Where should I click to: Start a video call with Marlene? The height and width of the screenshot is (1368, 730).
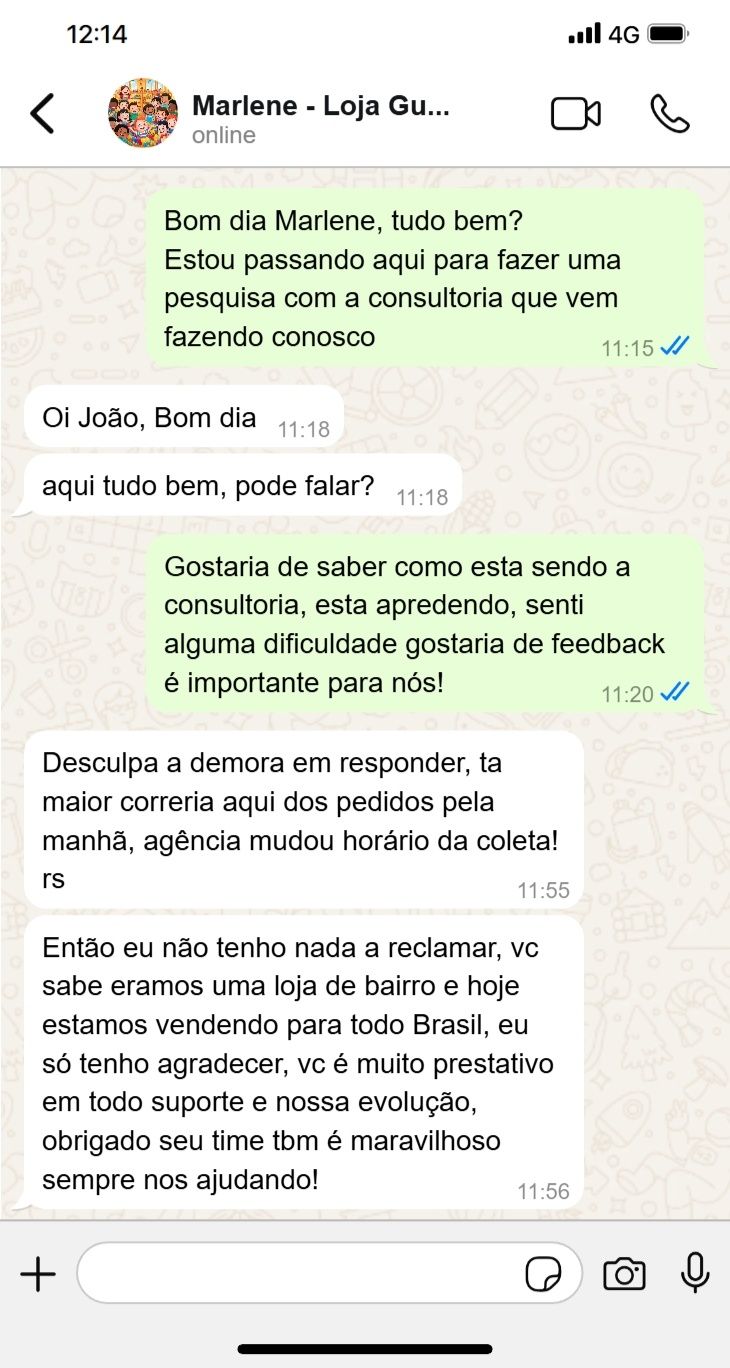click(x=575, y=114)
